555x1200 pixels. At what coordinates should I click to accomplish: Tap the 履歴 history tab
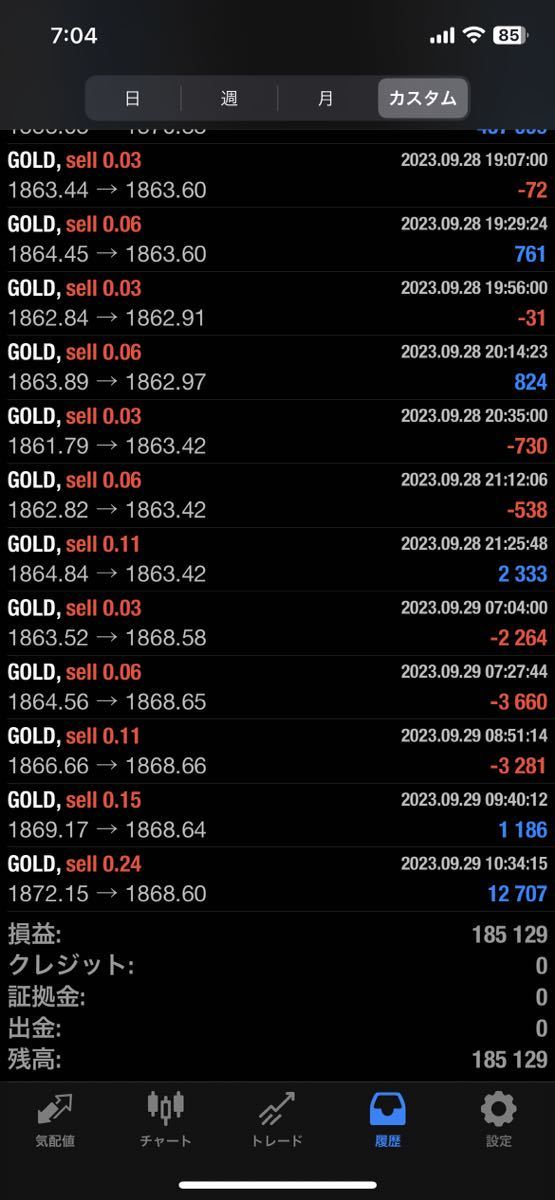(388, 1119)
